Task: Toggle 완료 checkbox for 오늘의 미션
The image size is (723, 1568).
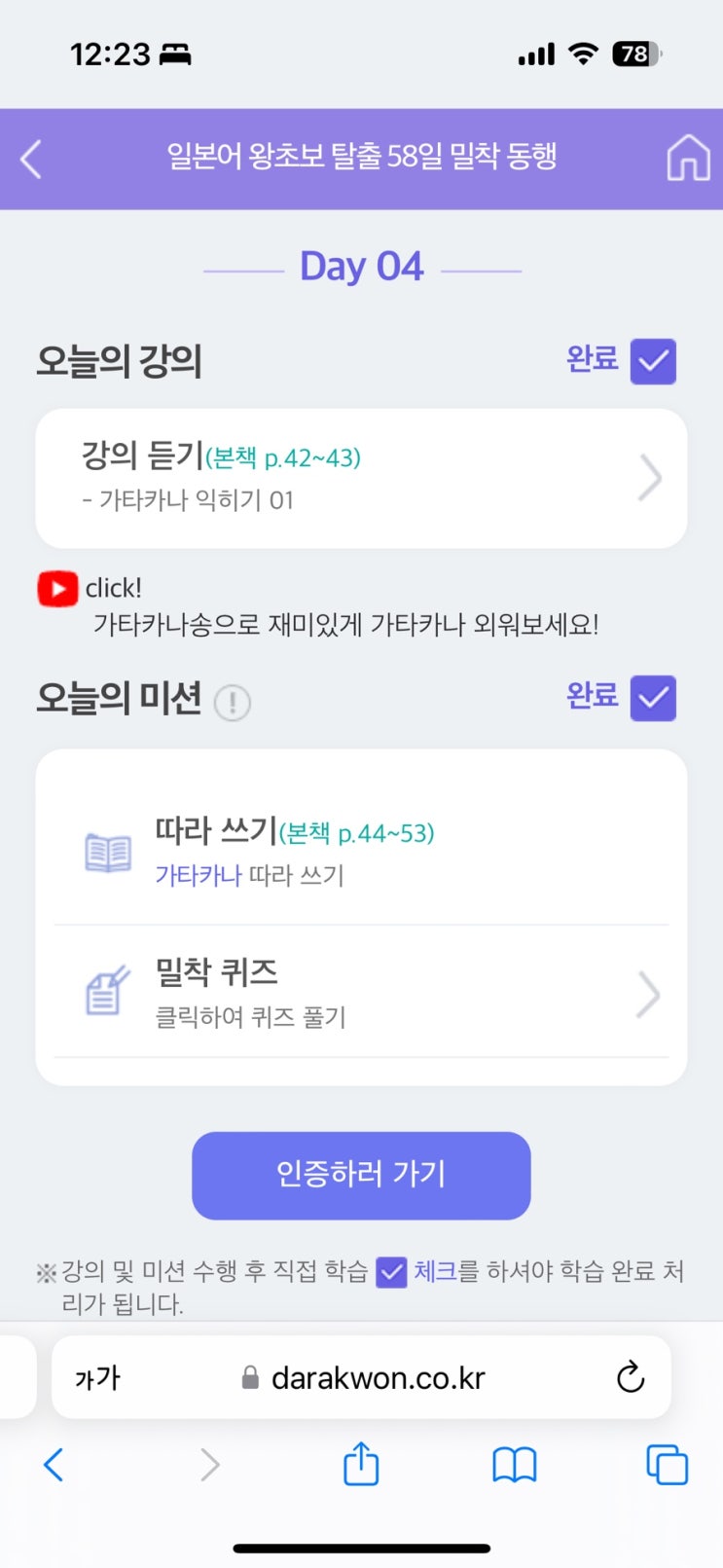Action: [x=653, y=698]
